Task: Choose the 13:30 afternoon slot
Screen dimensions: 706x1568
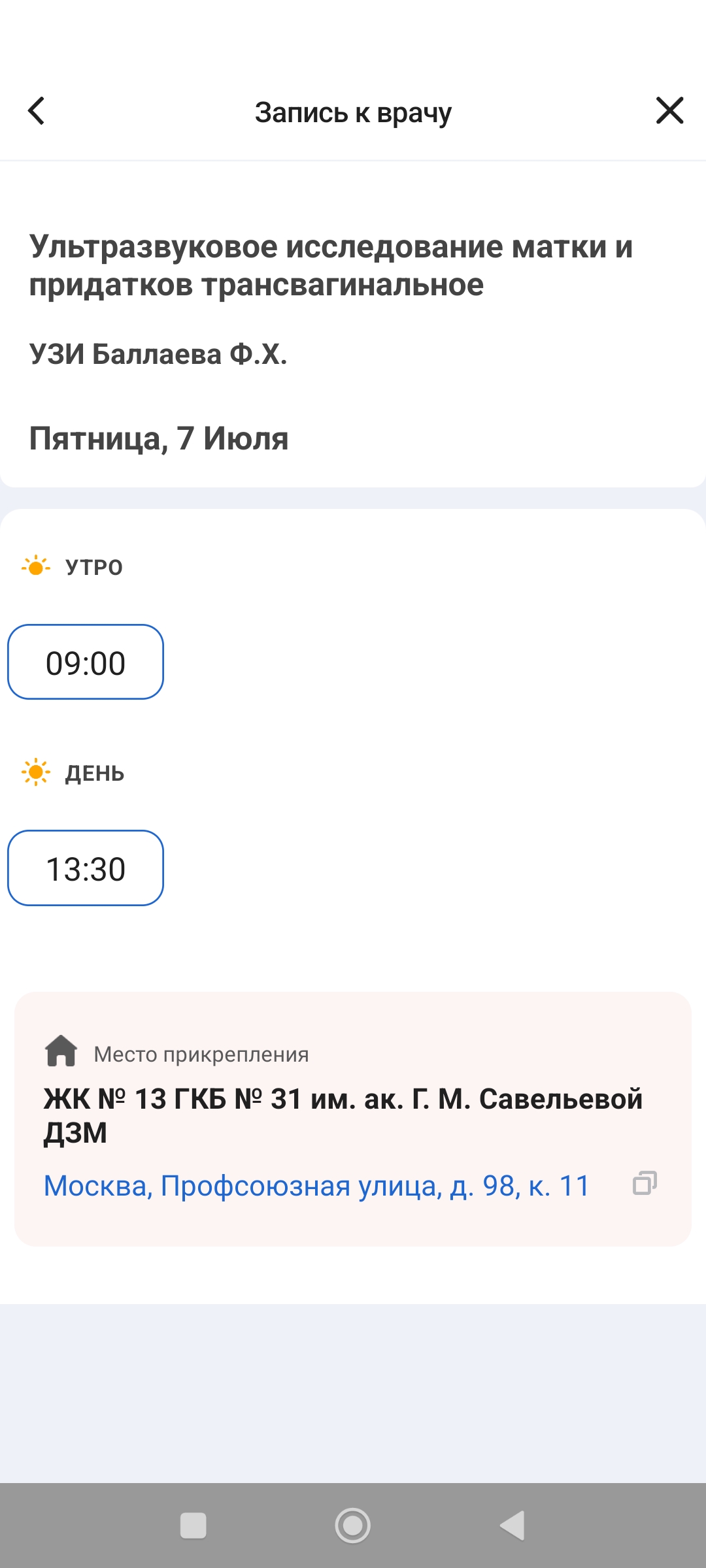Action: (86, 868)
